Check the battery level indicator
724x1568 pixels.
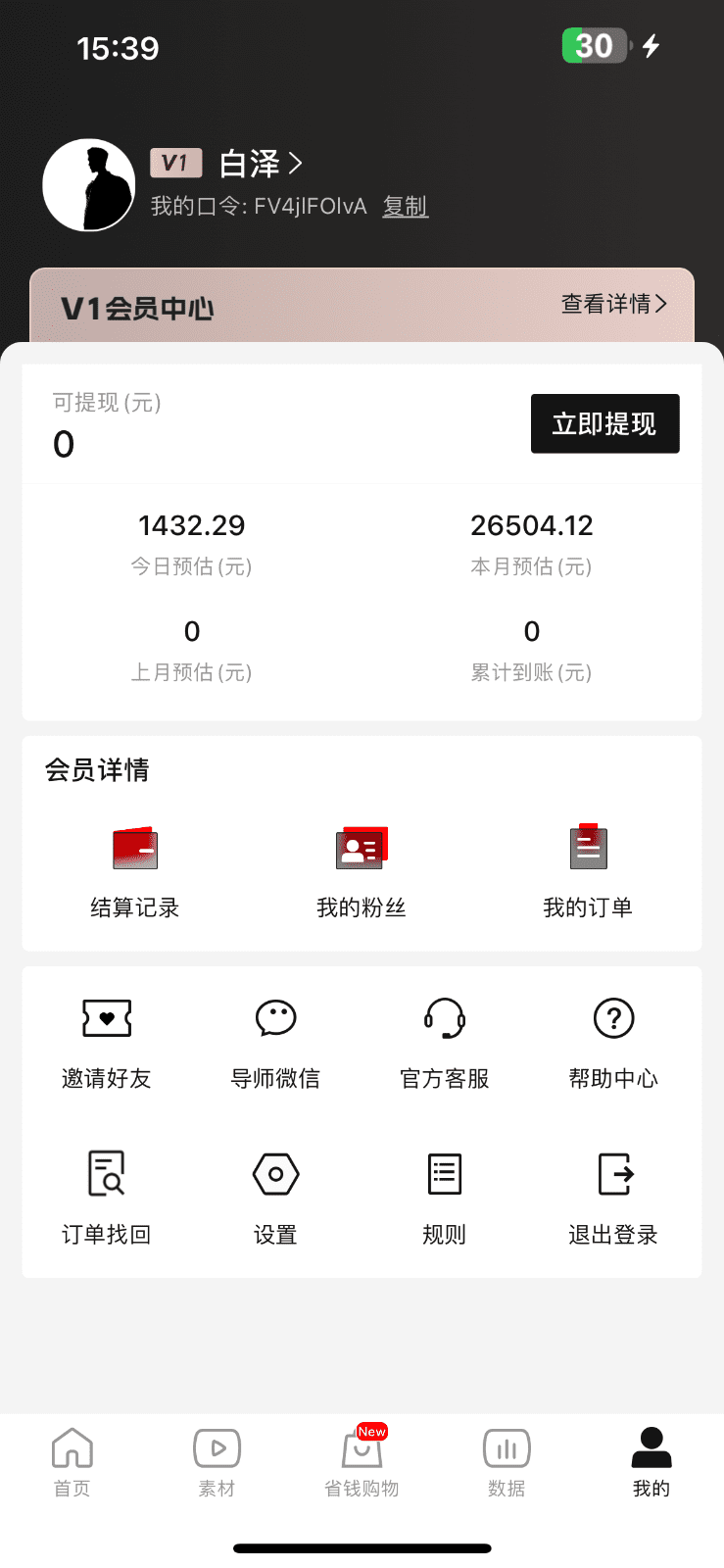point(594,46)
